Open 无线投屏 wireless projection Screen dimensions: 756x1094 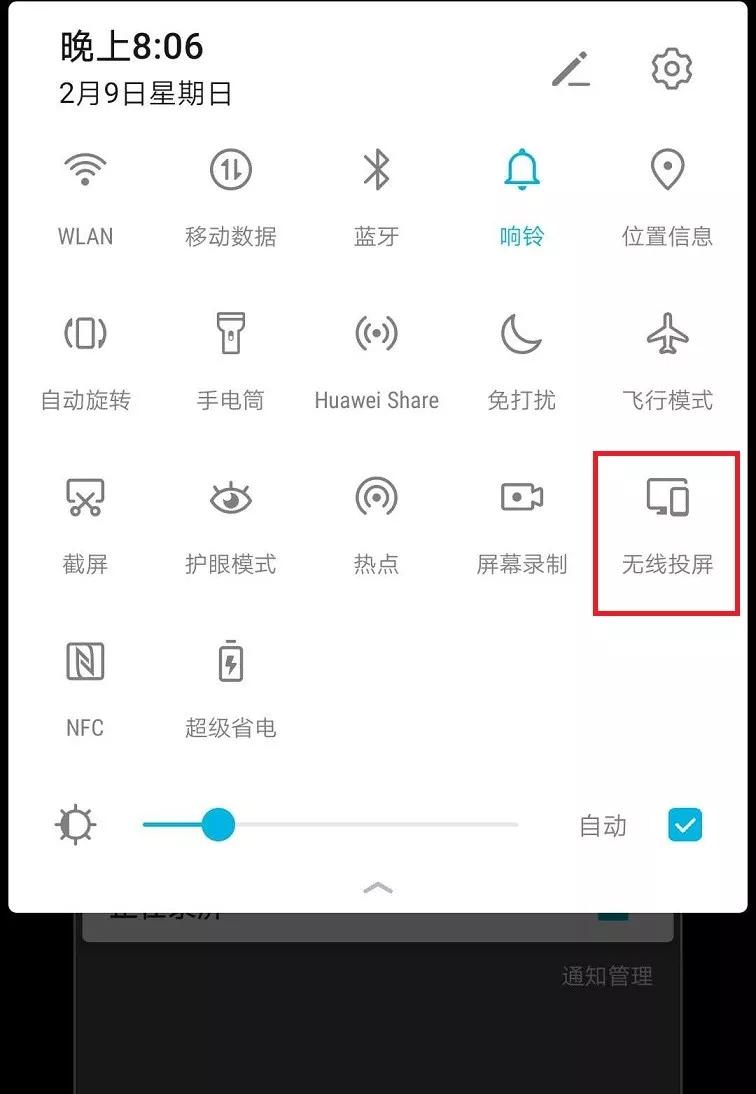pyautogui.click(x=667, y=497)
